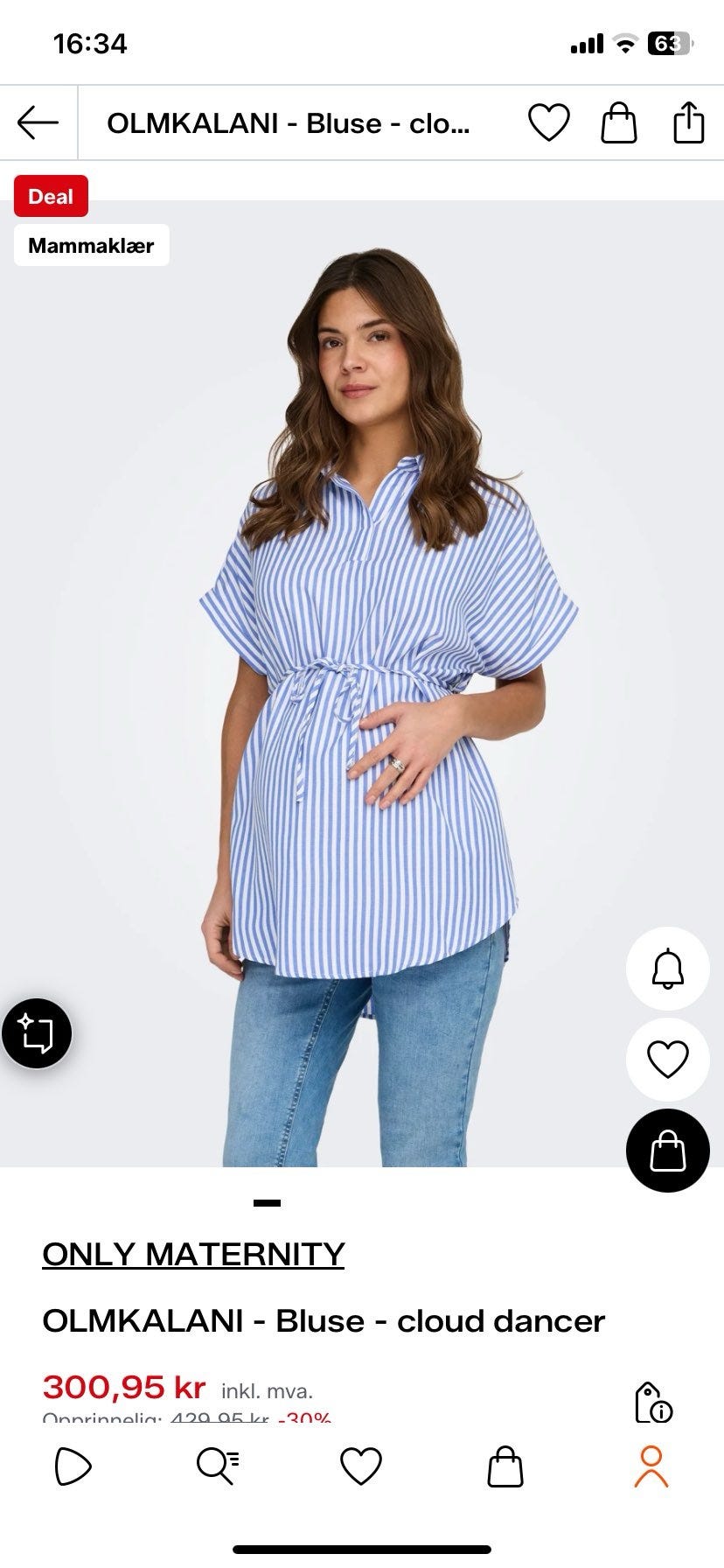Add blouse to wishlist via floating heart button

click(x=668, y=1060)
